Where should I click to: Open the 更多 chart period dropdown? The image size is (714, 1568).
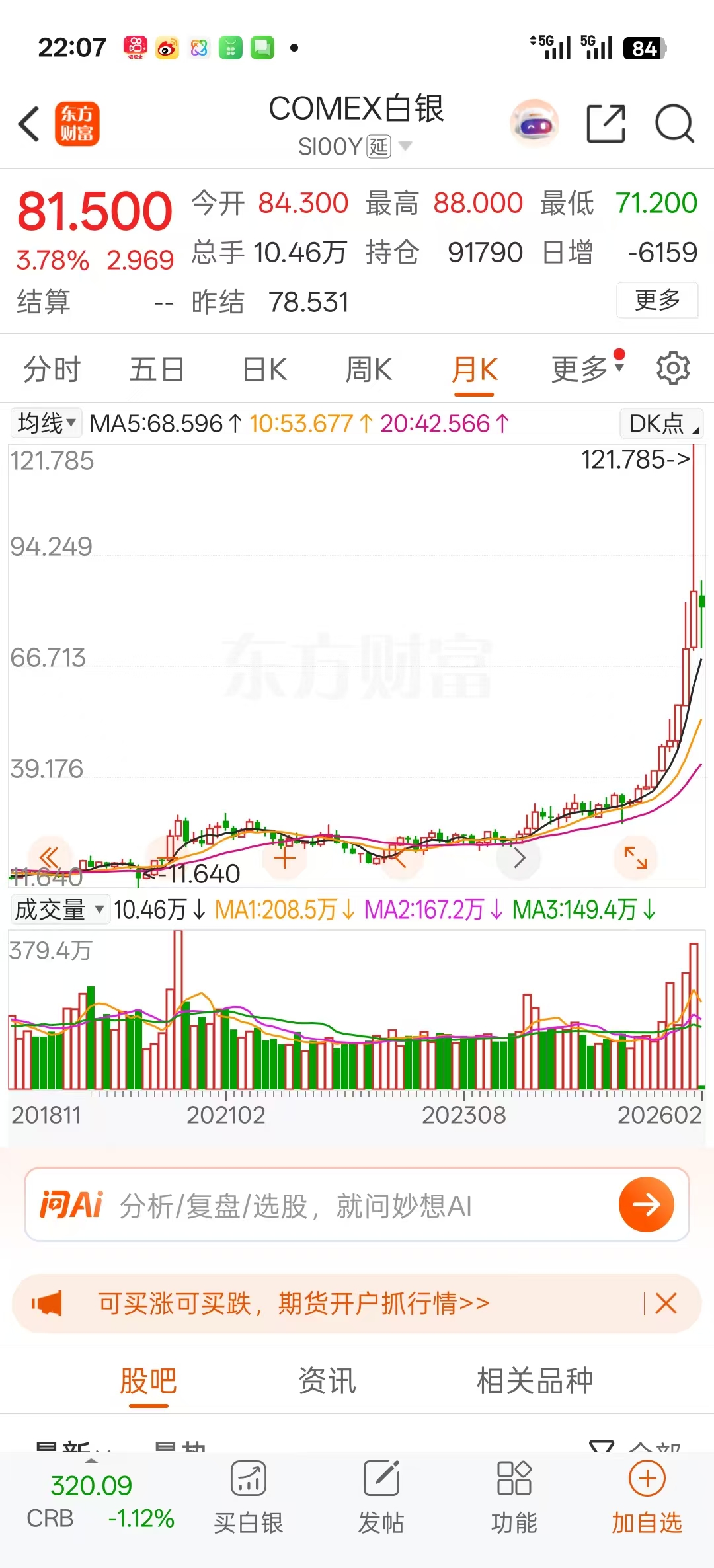pos(586,369)
